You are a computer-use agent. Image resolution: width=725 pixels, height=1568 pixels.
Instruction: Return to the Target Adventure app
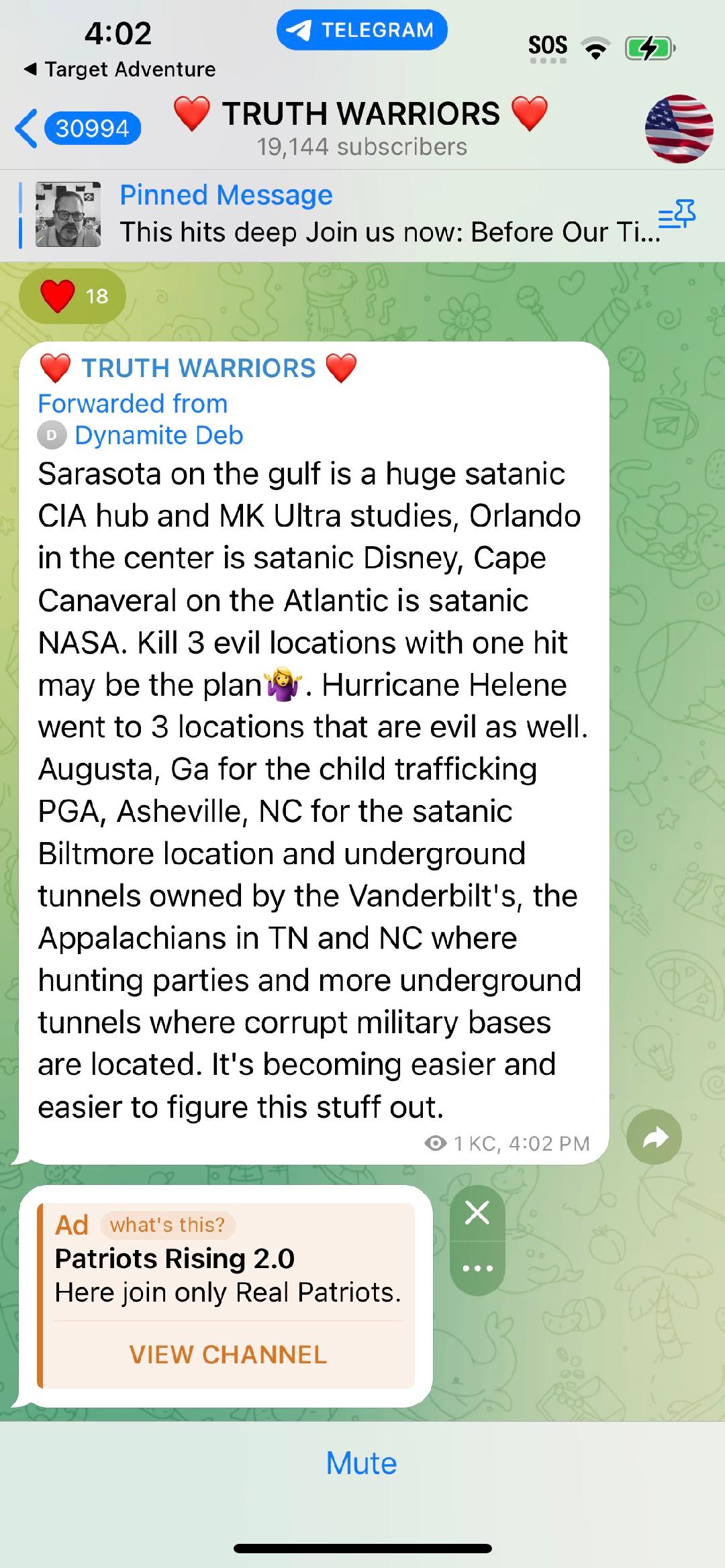tap(121, 69)
